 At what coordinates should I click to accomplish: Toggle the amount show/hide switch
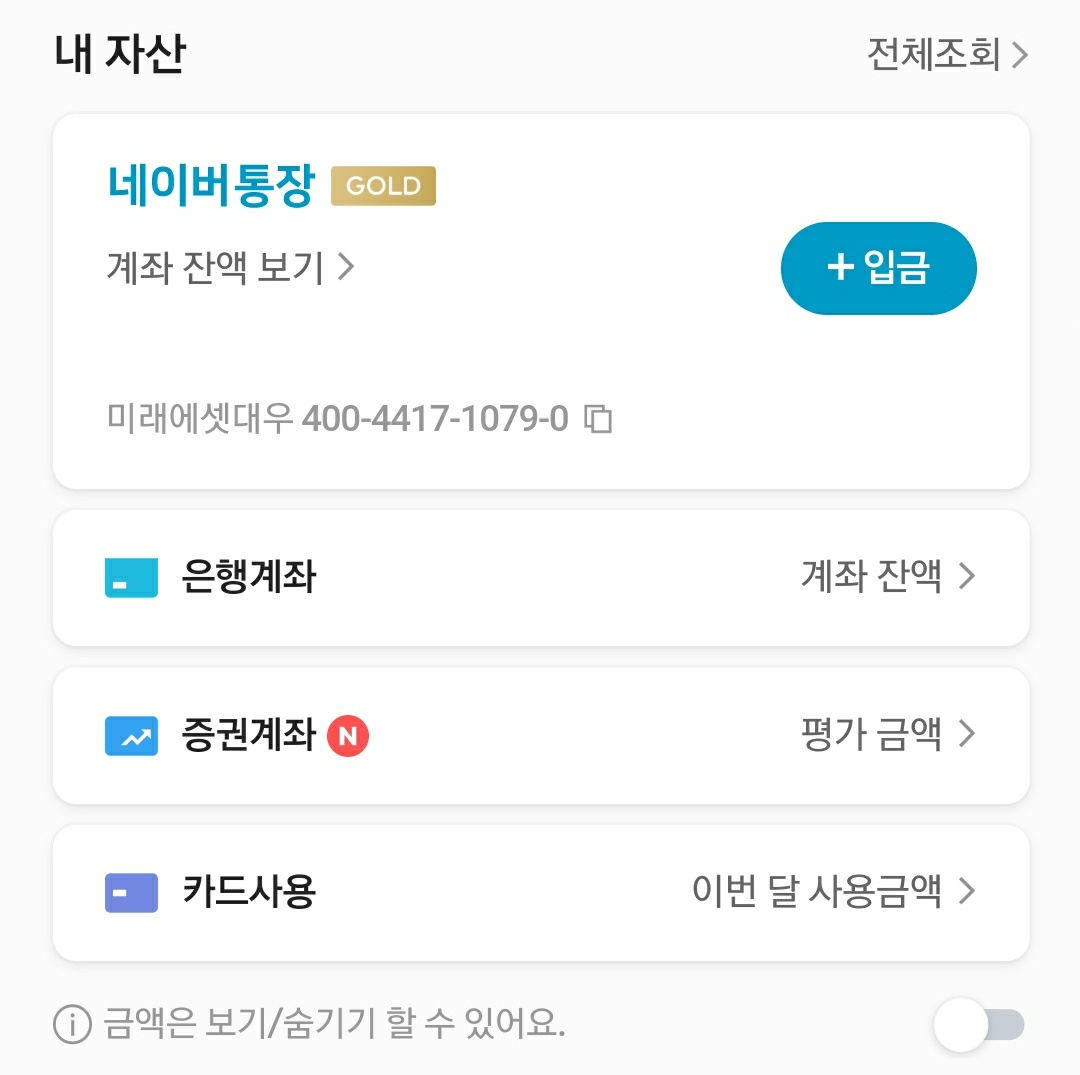(x=979, y=1024)
